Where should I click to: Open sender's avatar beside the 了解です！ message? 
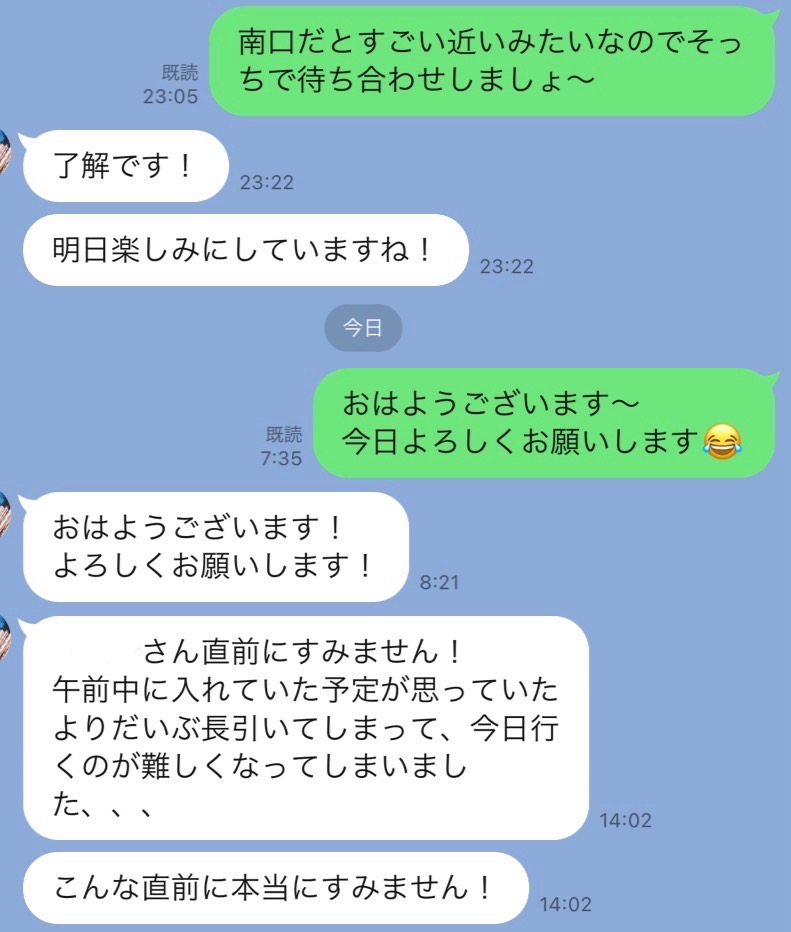point(6,150)
